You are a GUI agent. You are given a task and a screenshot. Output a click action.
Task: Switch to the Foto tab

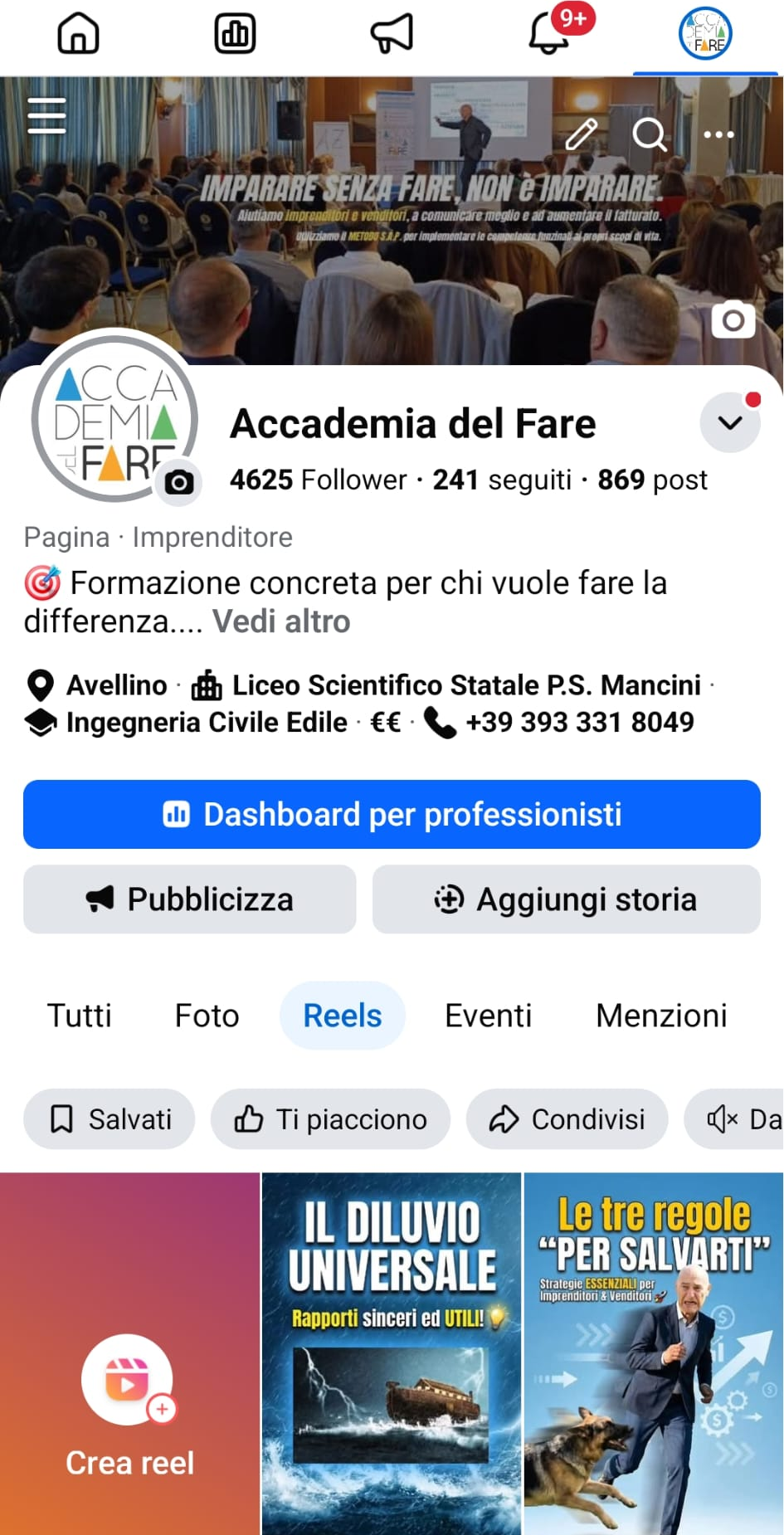(207, 1016)
